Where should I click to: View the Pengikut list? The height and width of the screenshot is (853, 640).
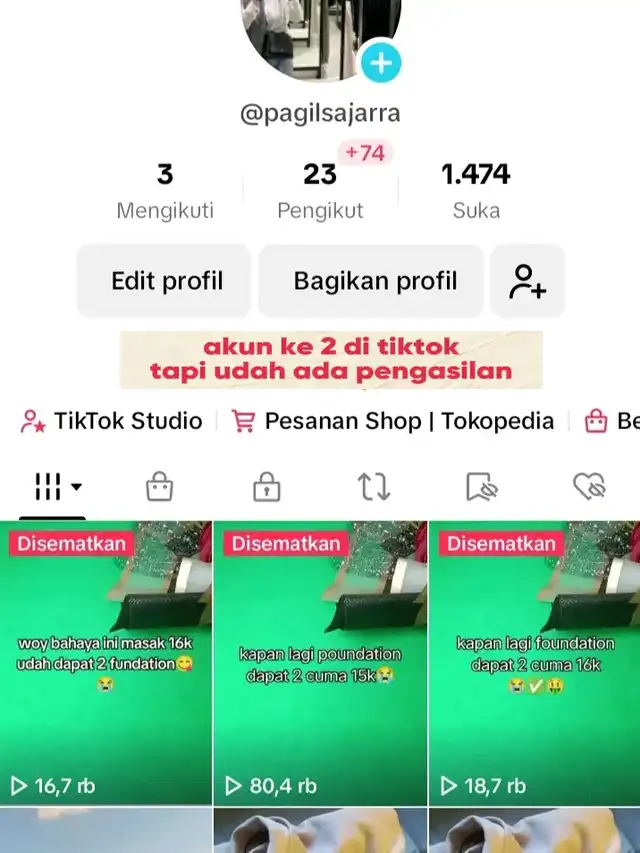[320, 191]
